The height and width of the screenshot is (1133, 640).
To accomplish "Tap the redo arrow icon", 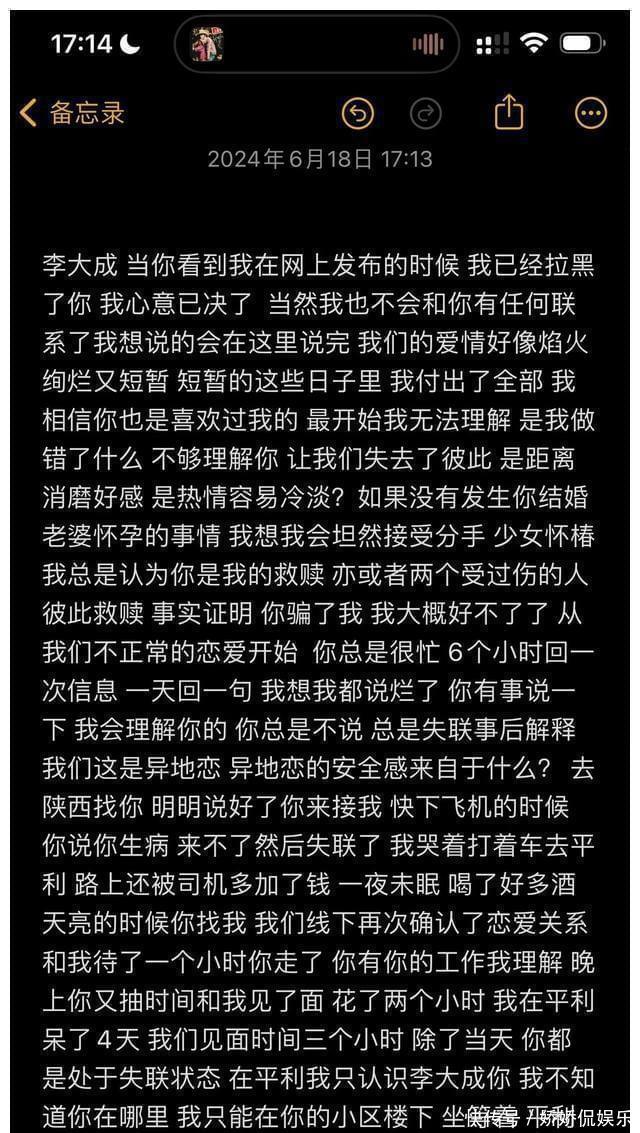I will [x=426, y=113].
